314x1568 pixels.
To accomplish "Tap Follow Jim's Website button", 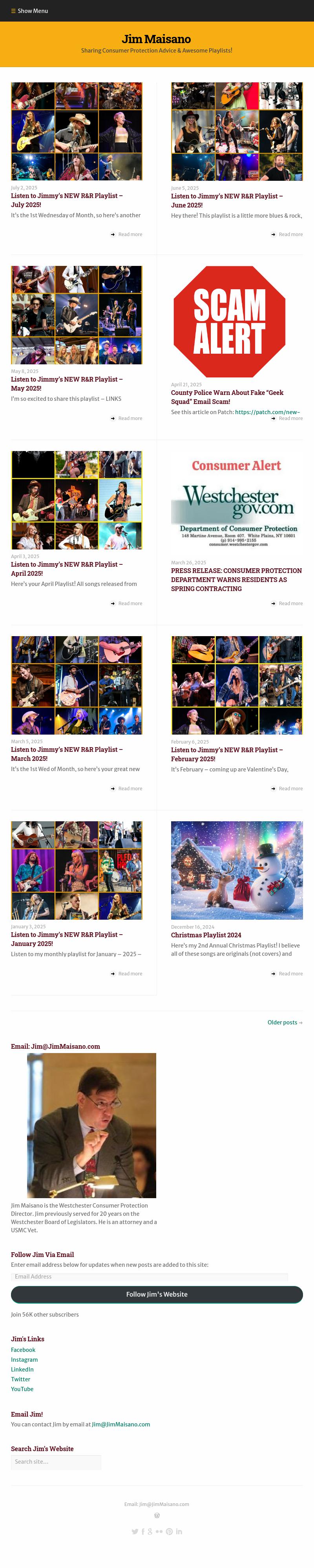I will (x=157, y=1294).
